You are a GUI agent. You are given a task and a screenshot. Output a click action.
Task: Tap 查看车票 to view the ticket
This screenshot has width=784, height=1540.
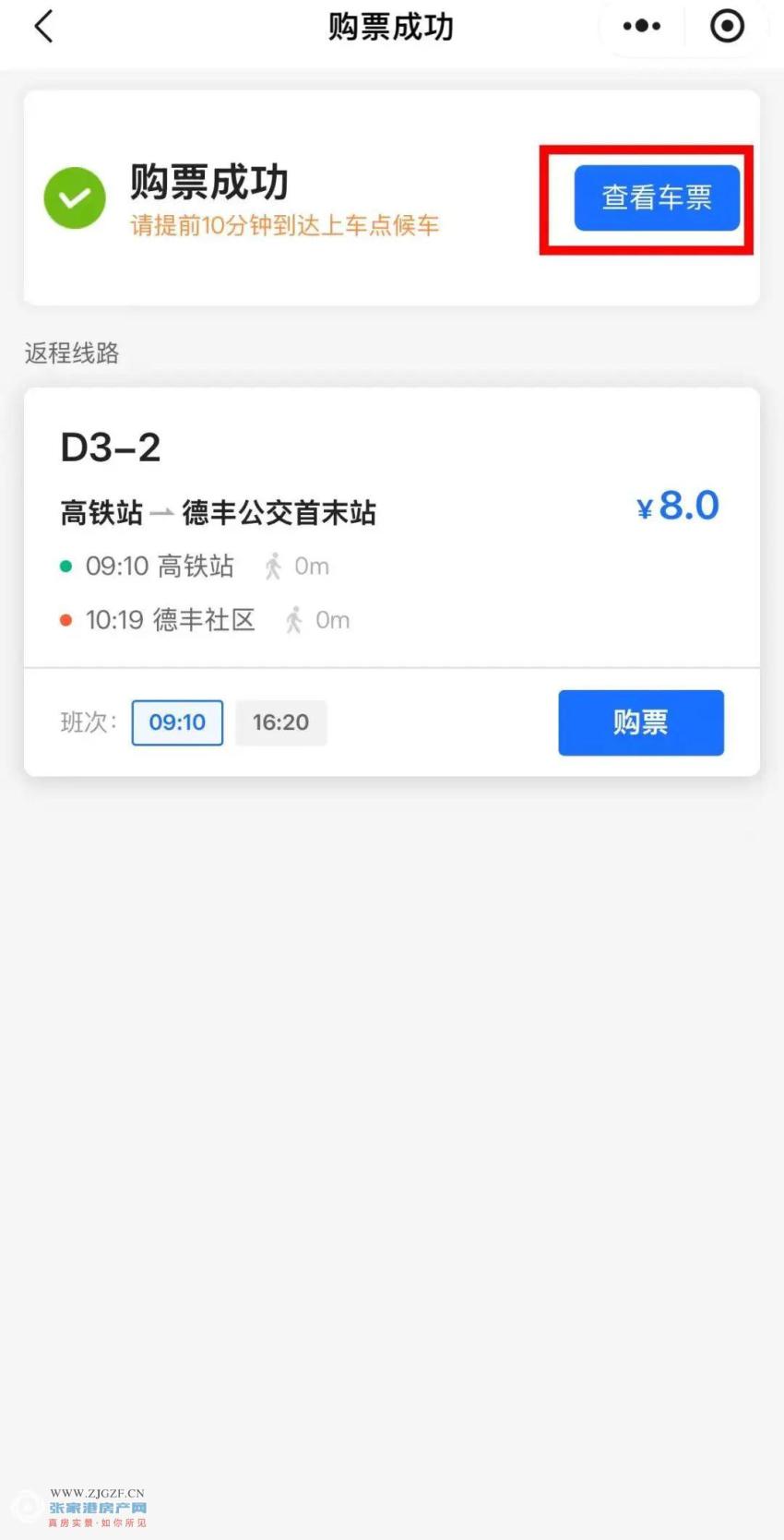point(657,197)
